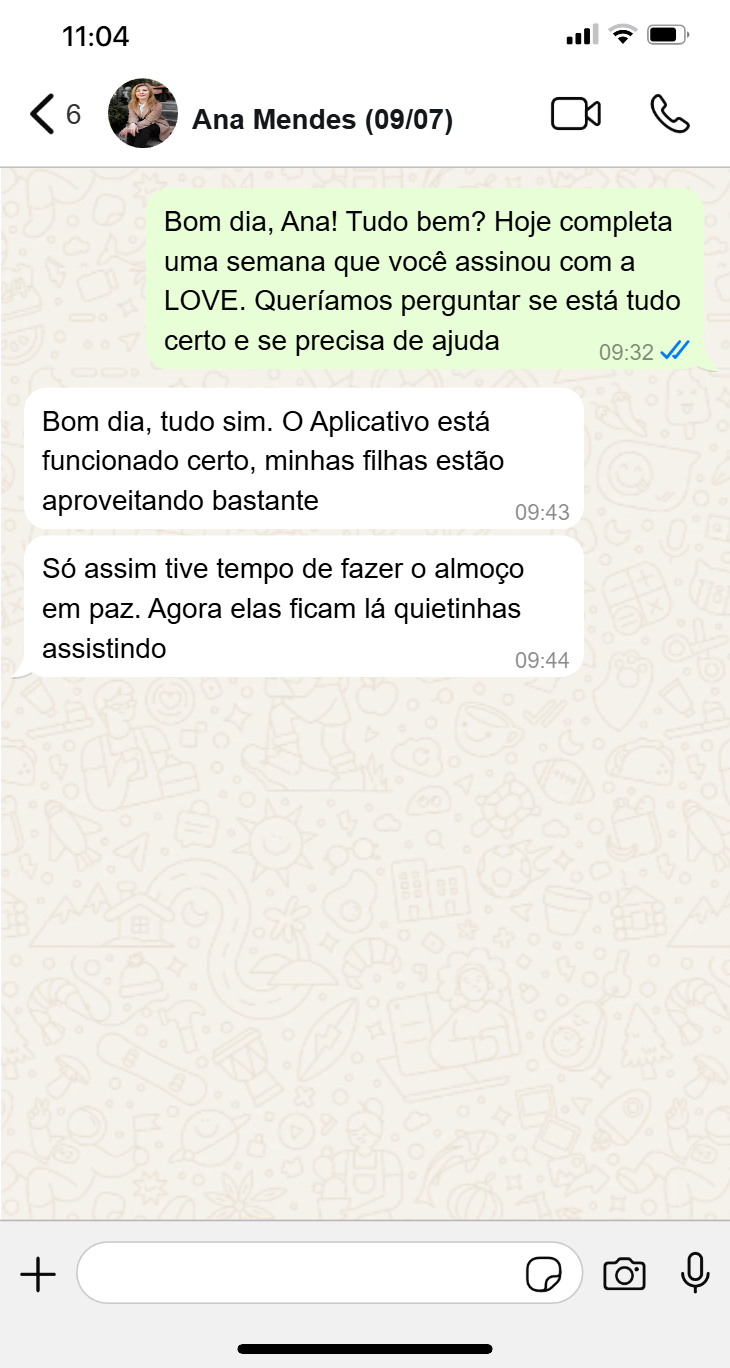
Task: Record a voice message with the microphone
Action: tap(695, 1273)
